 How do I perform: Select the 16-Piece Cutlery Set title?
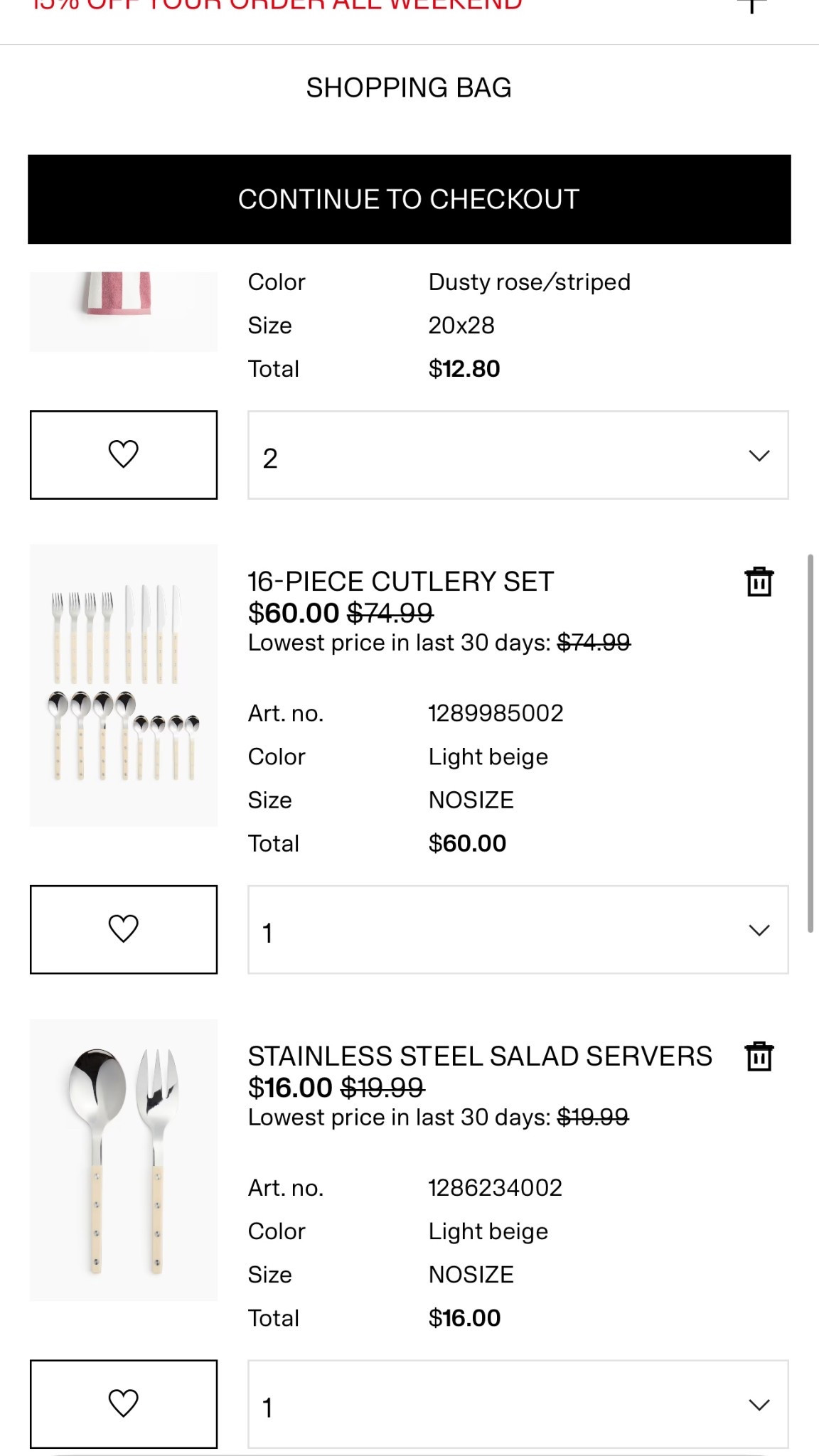coord(400,581)
